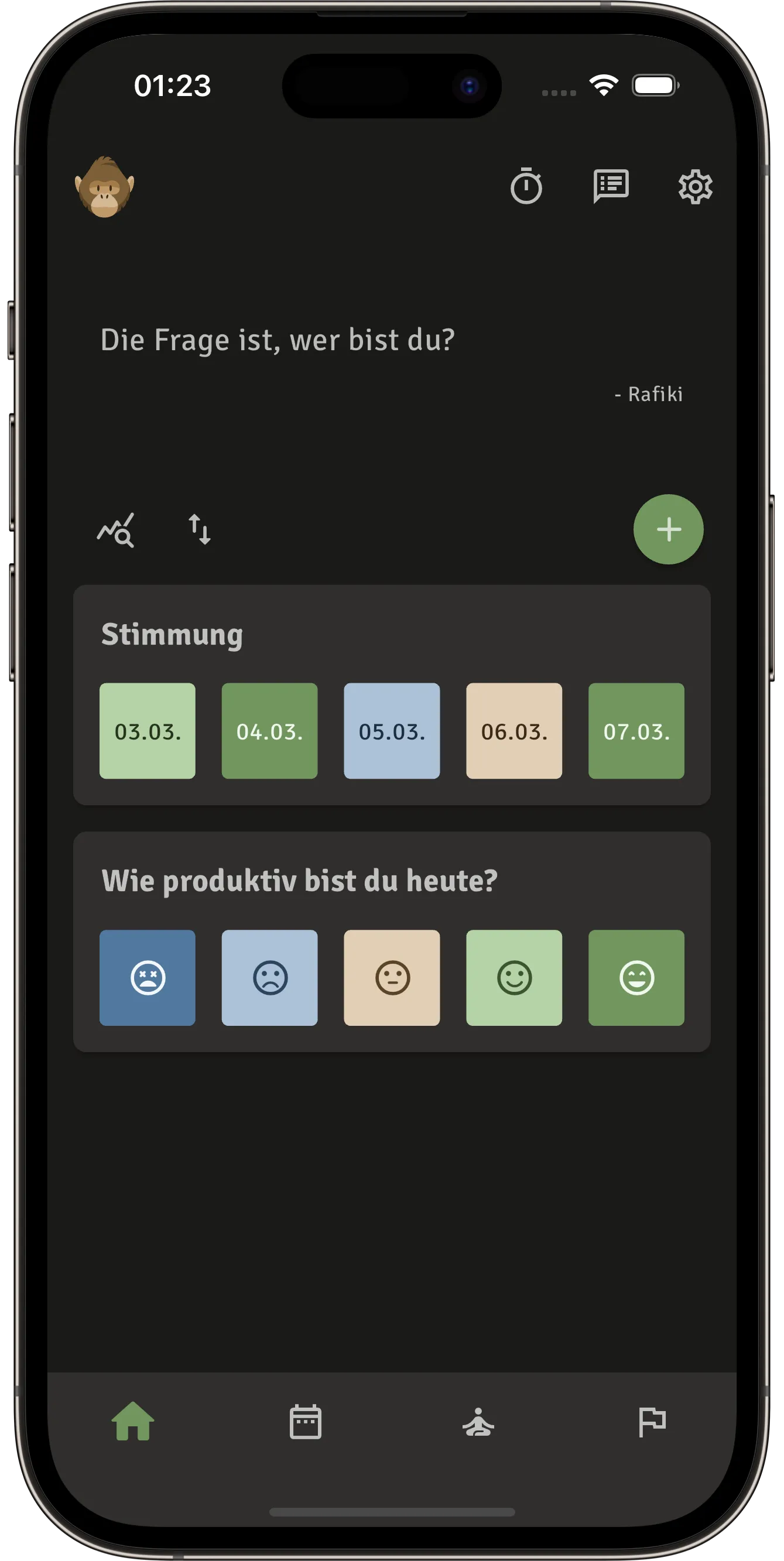Open the chart analysis icon

click(x=116, y=530)
